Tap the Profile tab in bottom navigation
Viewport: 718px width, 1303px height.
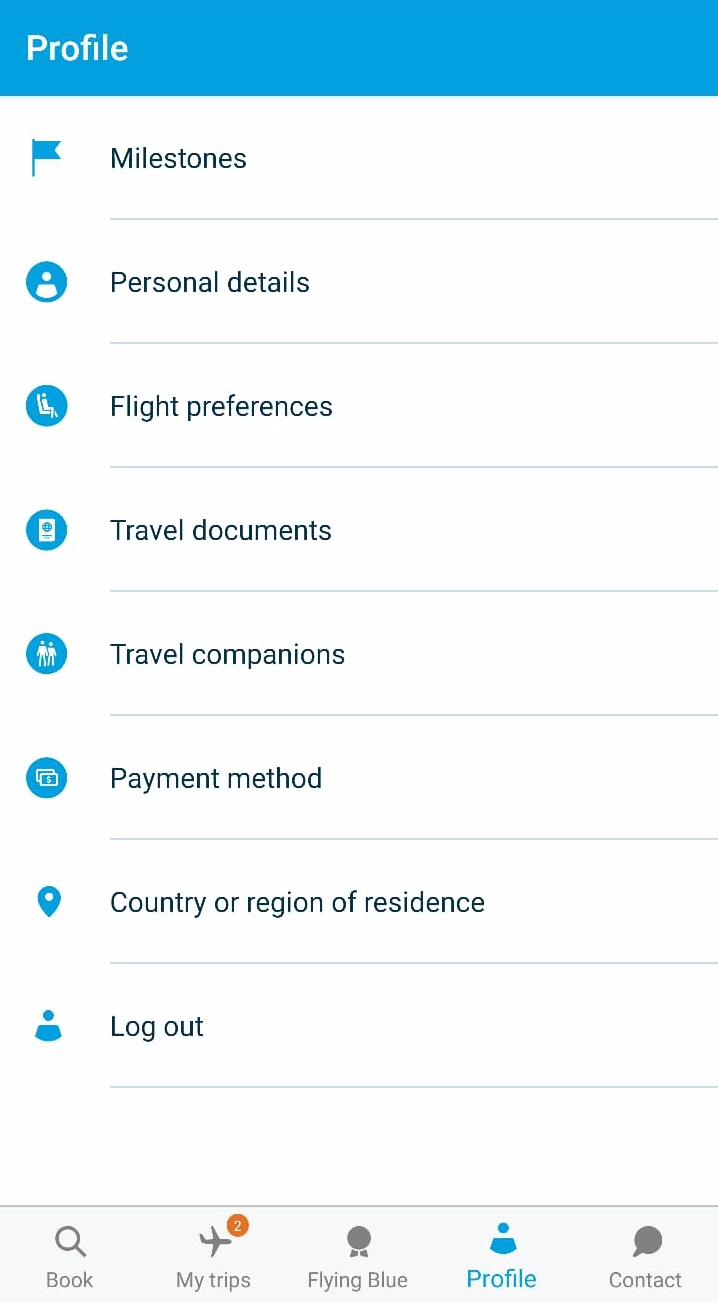(x=502, y=1256)
